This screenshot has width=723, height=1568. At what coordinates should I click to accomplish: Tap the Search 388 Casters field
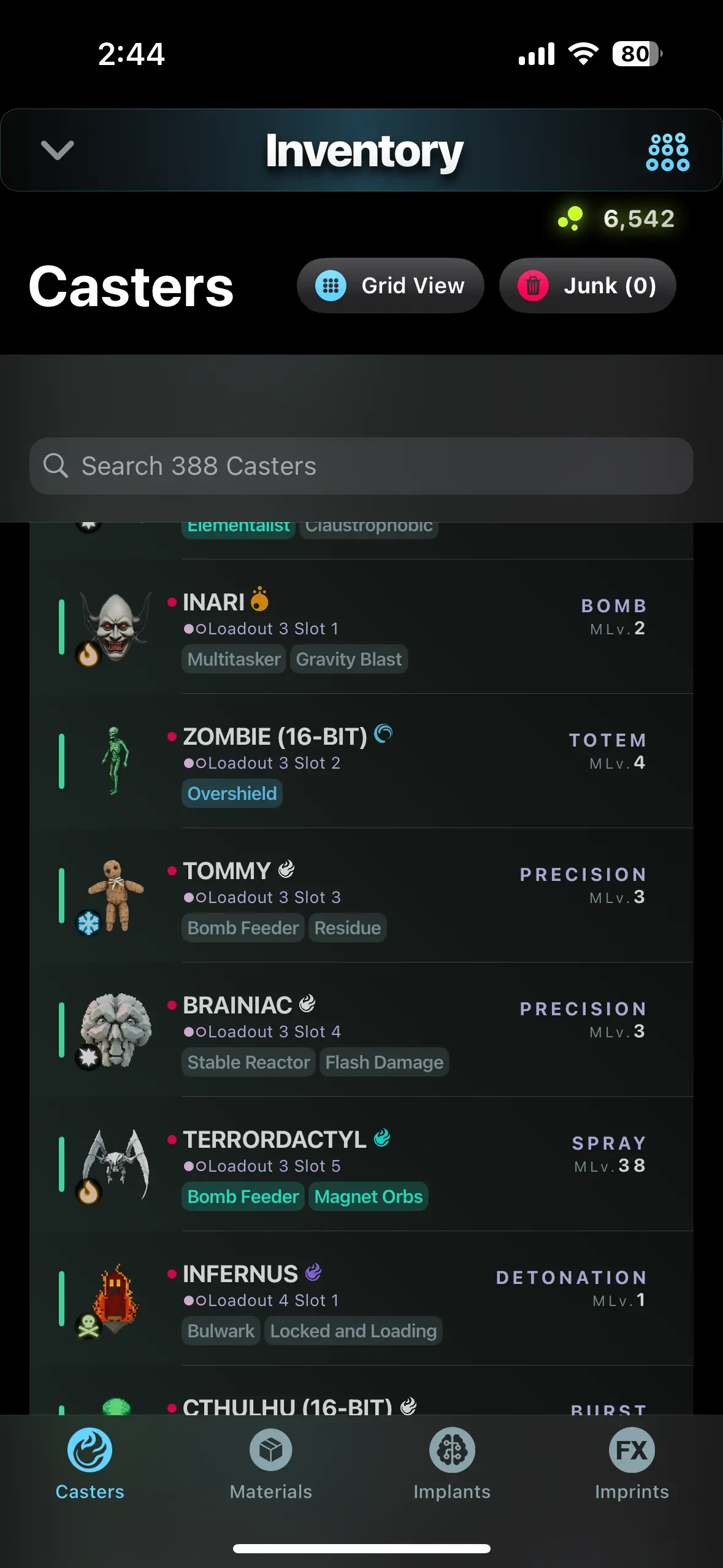[x=361, y=466]
